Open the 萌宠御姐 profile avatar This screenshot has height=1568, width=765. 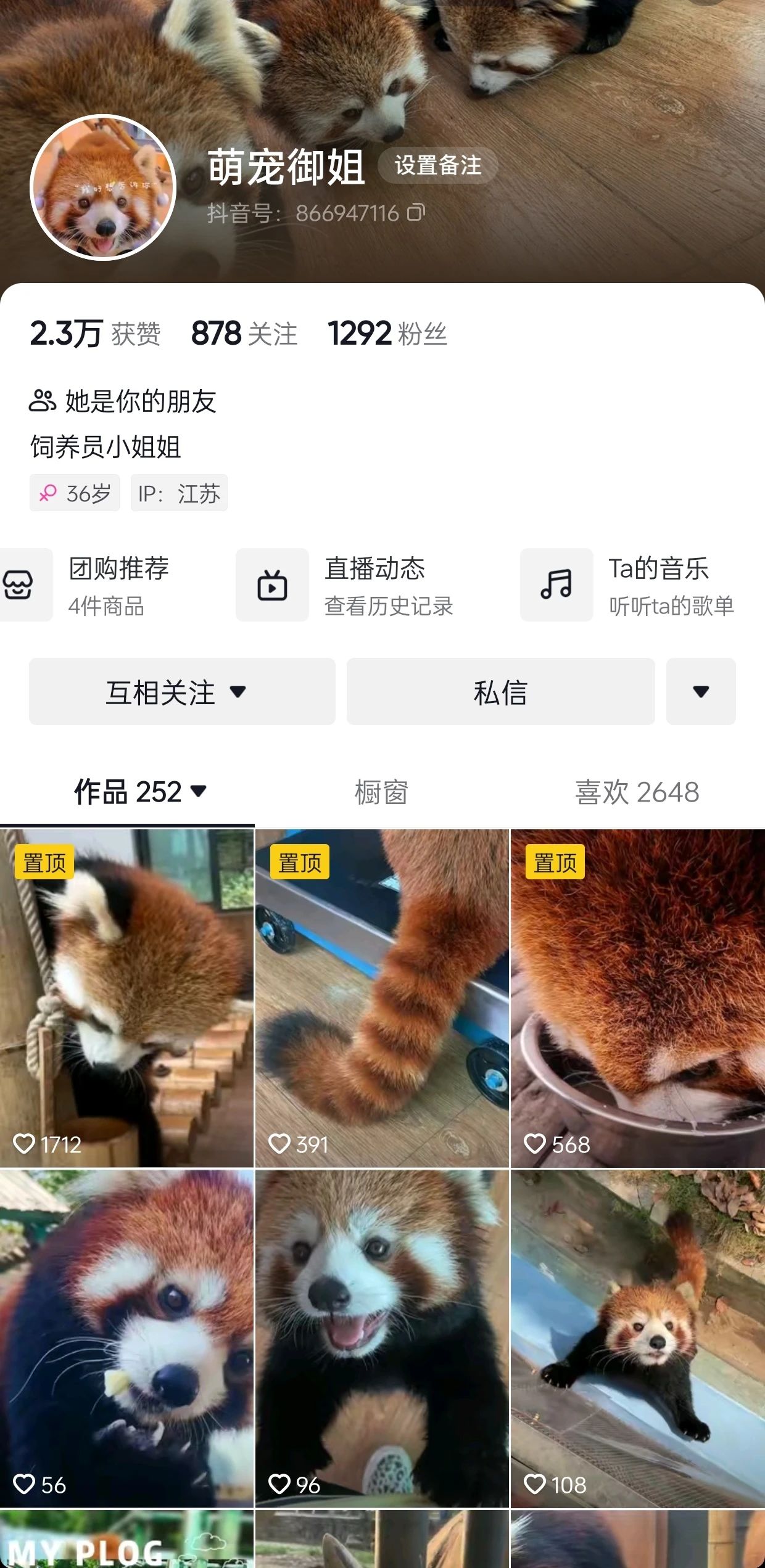pyautogui.click(x=103, y=187)
